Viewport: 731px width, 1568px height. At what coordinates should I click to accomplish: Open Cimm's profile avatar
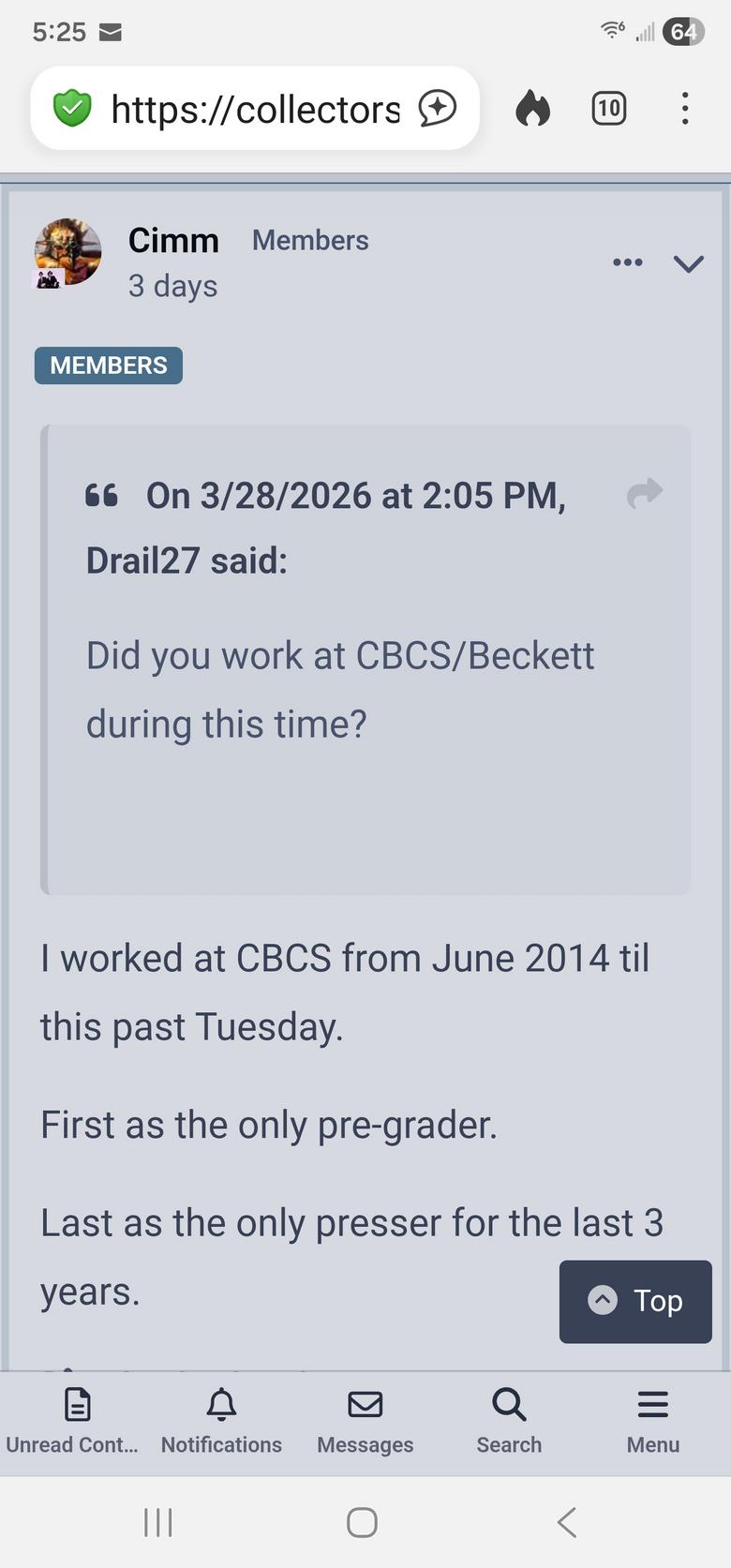pyautogui.click(x=67, y=252)
